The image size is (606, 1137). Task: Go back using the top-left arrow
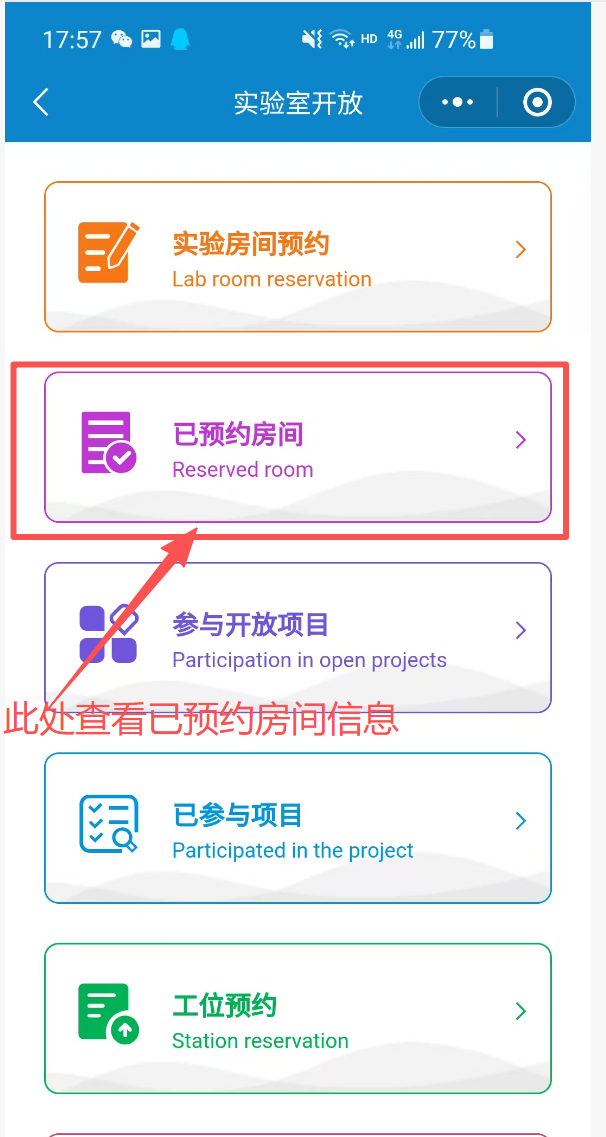[x=41, y=102]
